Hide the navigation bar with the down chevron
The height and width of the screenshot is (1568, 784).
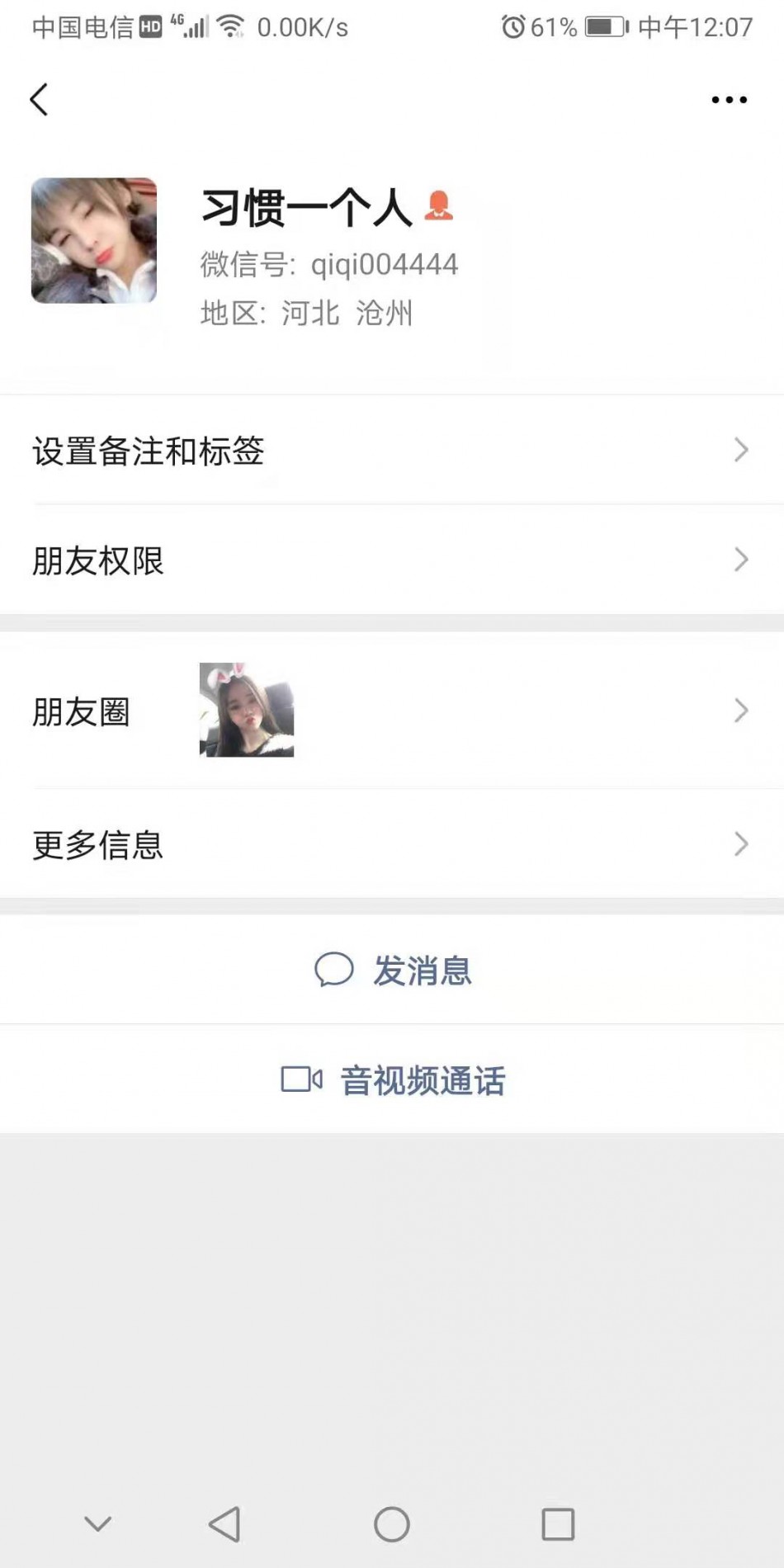click(x=97, y=1523)
